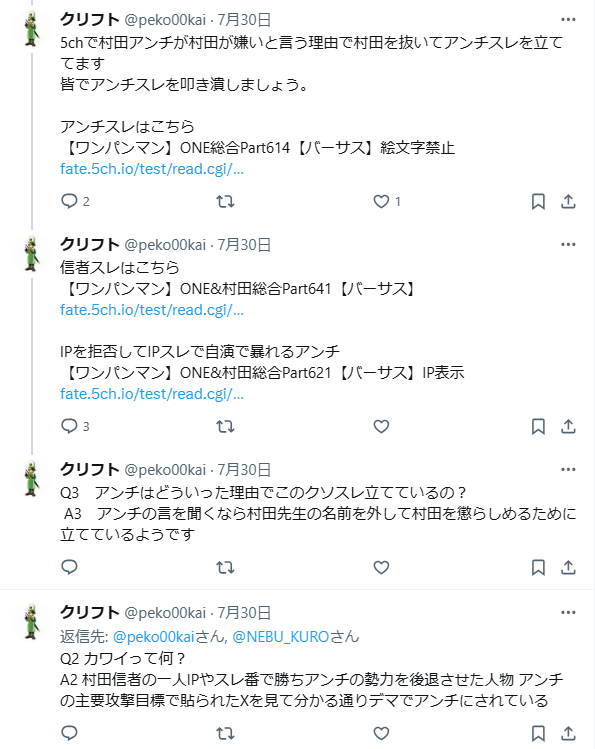
Task: Like the Q3 アンチ tweet
Action: tap(381, 567)
